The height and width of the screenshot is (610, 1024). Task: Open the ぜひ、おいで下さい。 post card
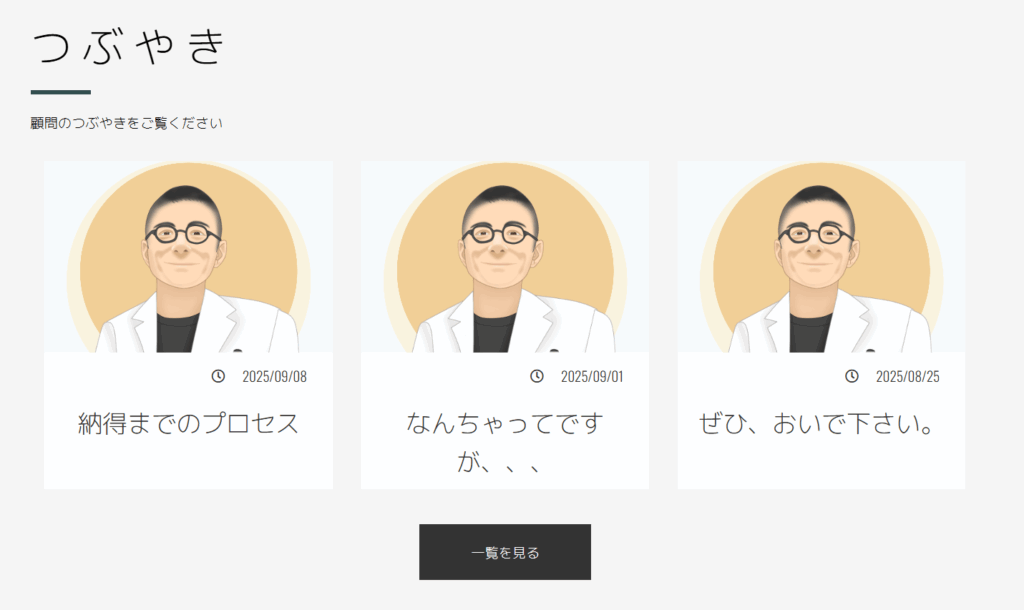(821, 423)
